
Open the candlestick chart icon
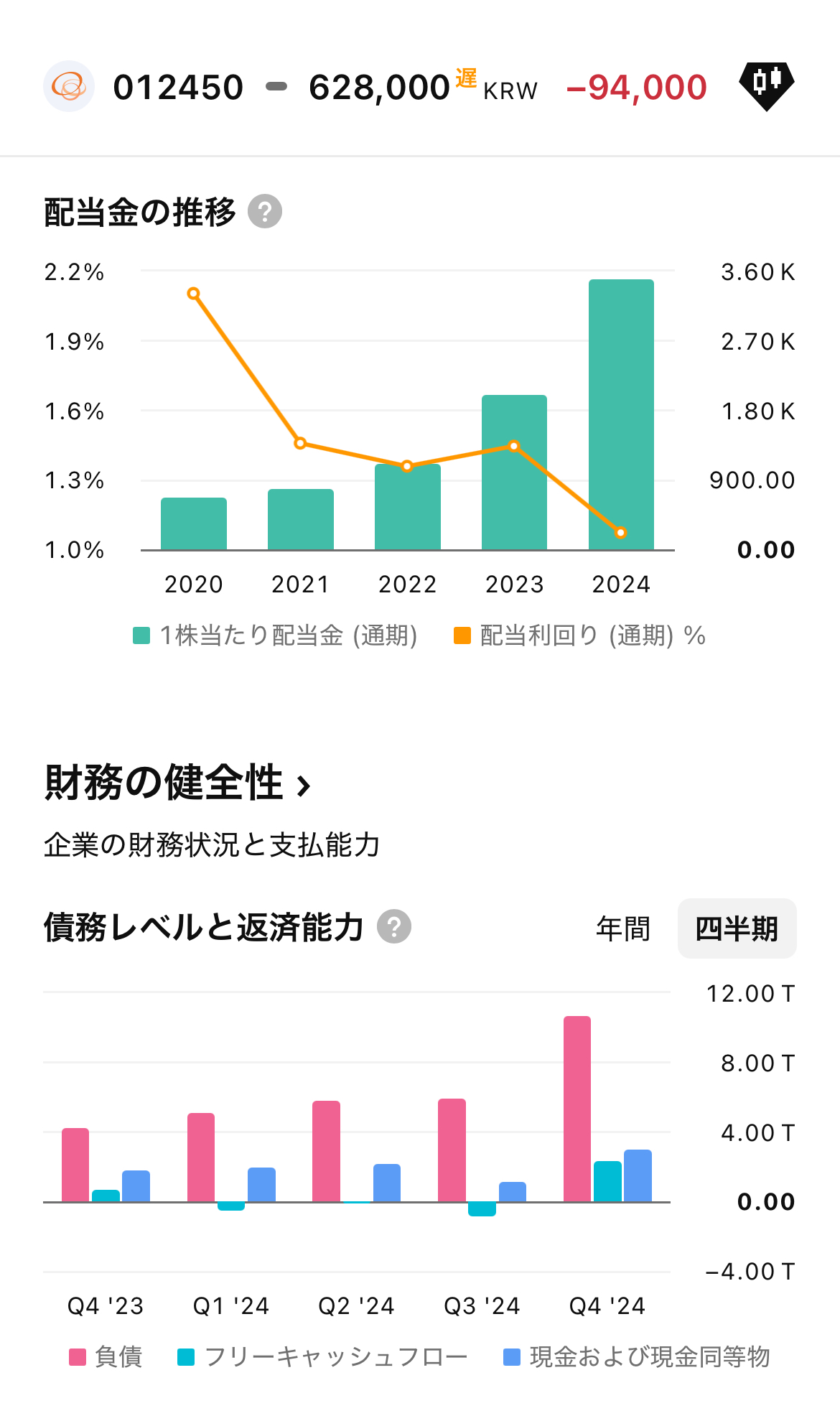pyautogui.click(x=766, y=85)
